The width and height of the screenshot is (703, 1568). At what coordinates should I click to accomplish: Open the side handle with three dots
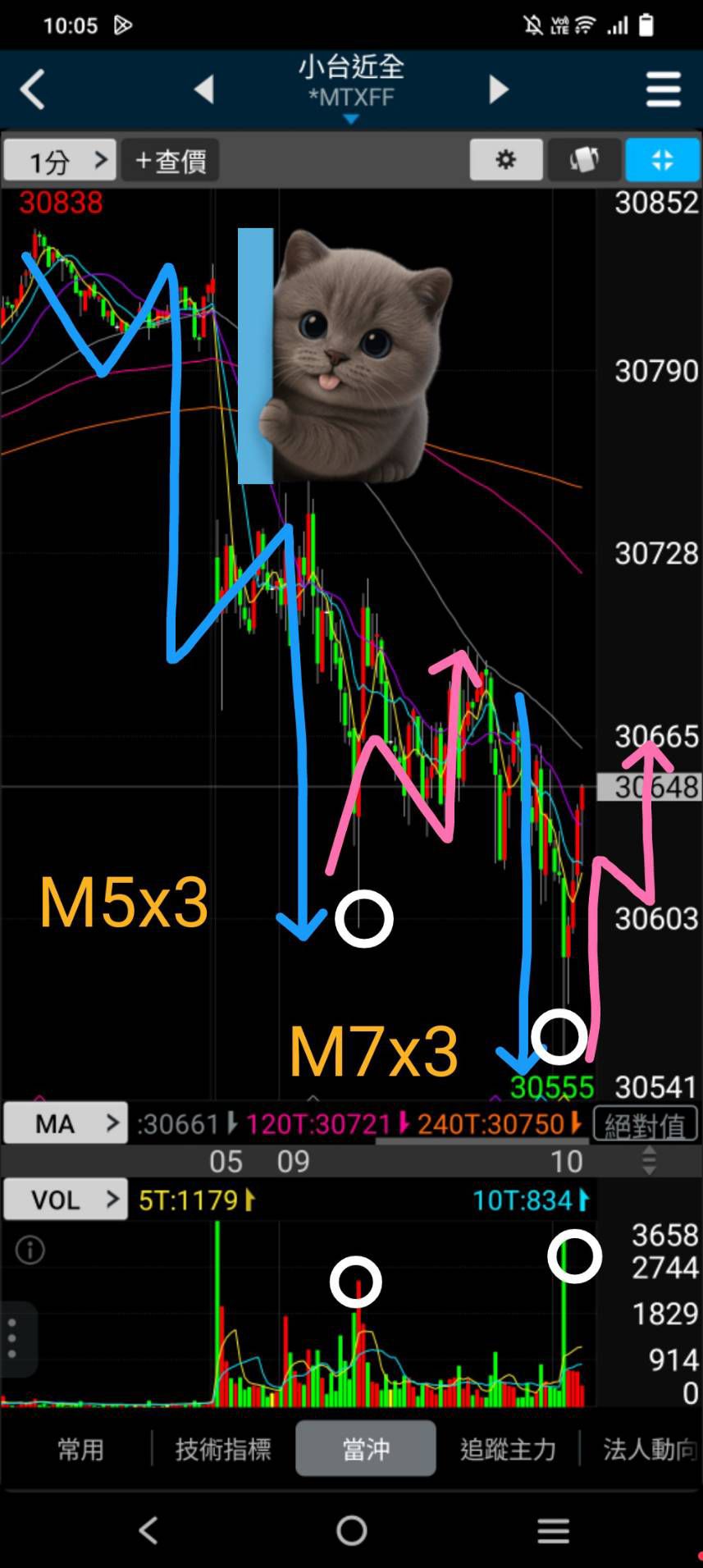[x=12, y=1338]
